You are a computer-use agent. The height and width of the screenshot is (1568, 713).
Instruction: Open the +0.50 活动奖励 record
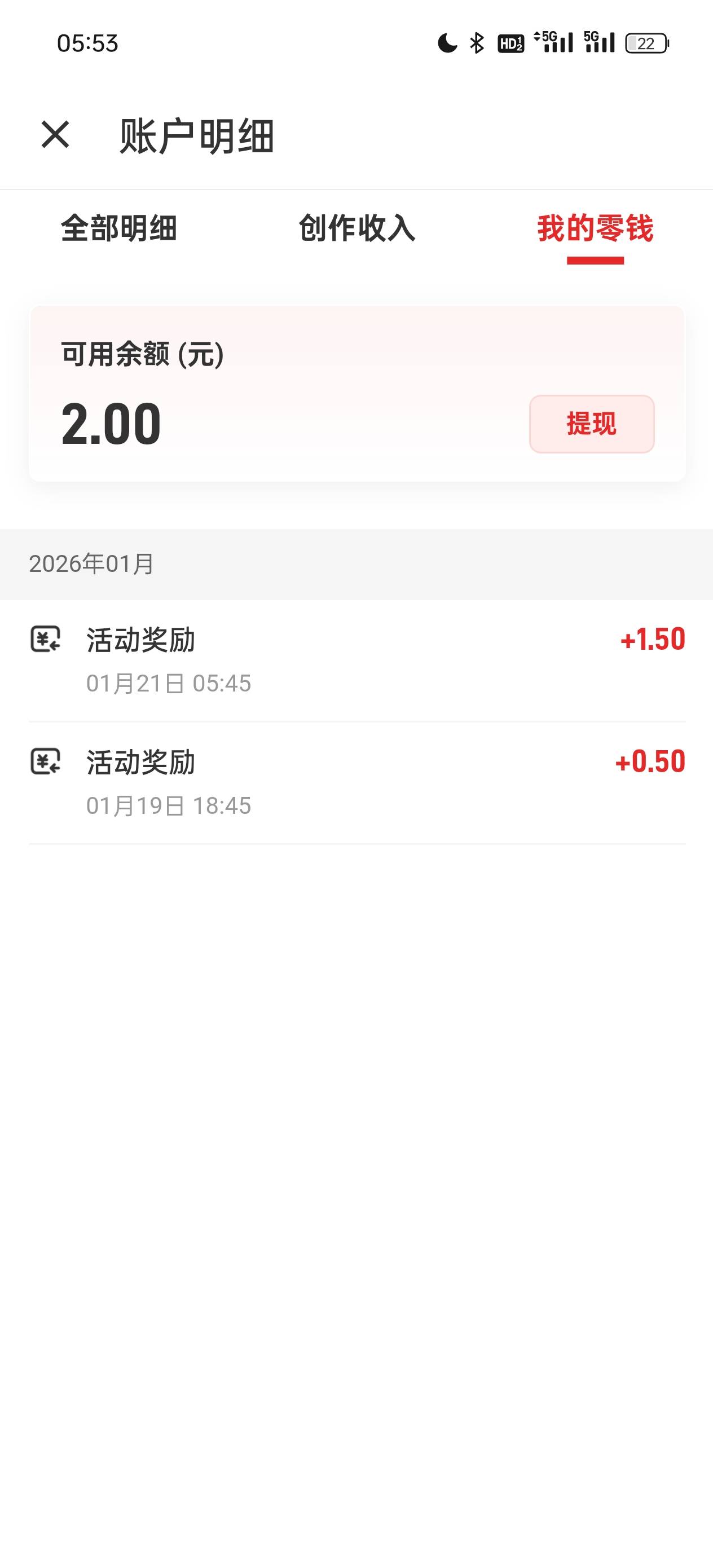(357, 783)
